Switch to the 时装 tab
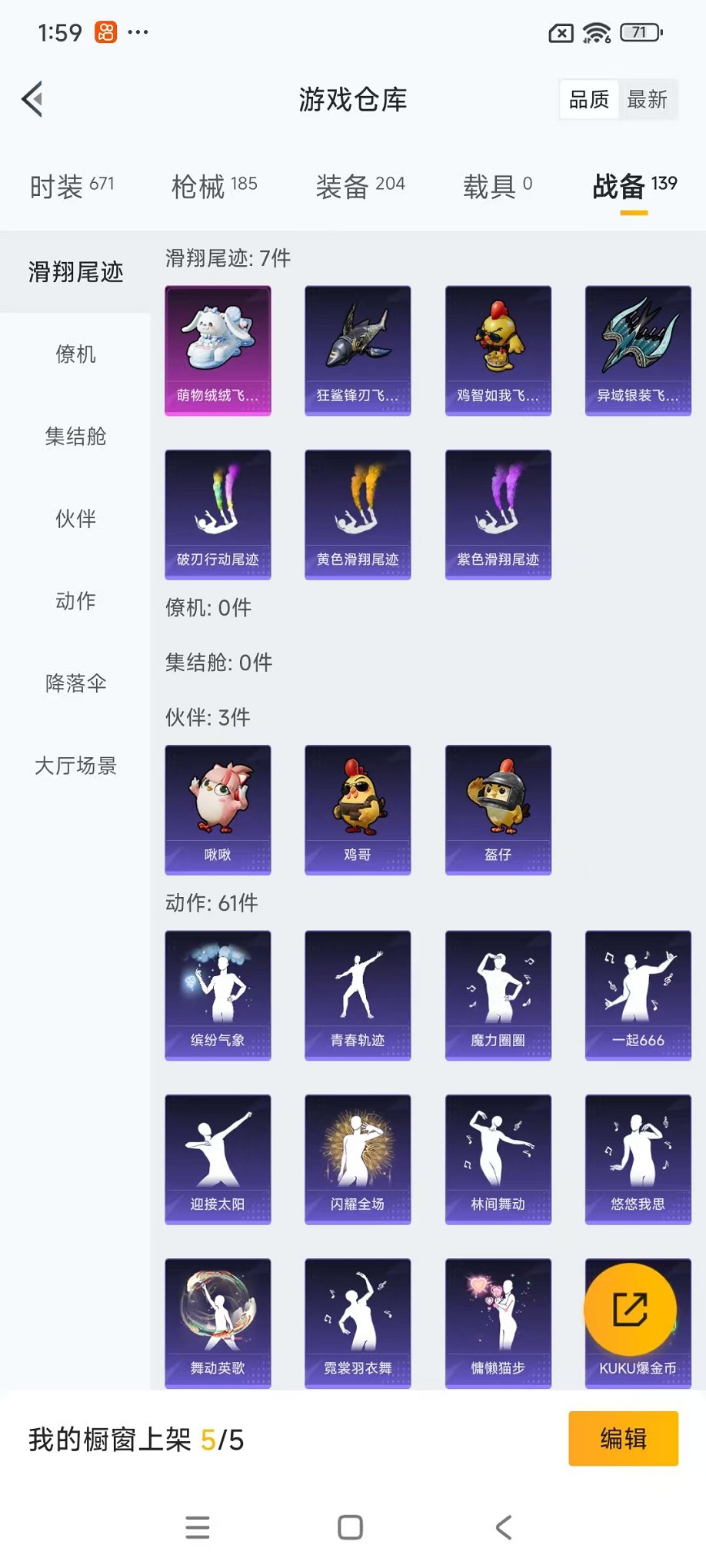 [x=72, y=185]
